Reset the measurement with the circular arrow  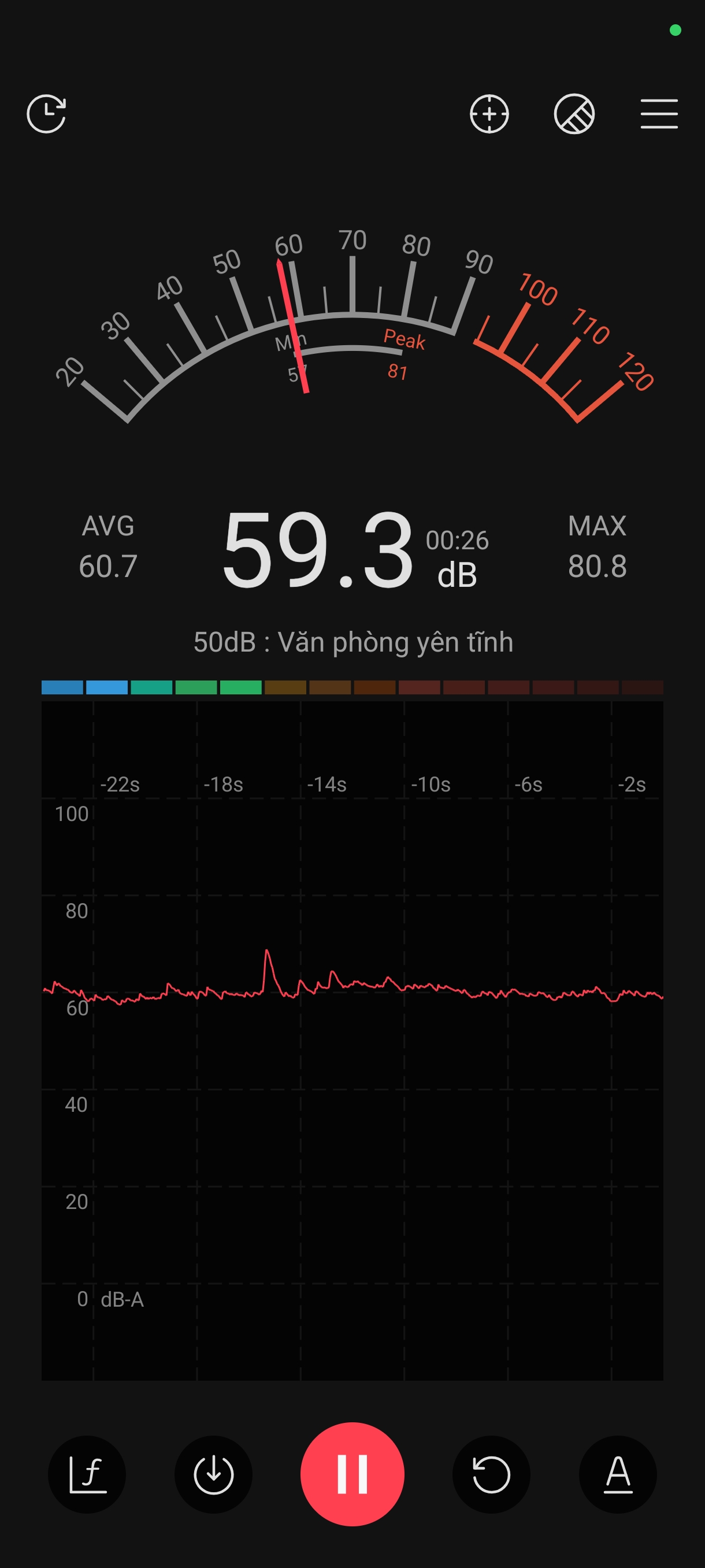491,1474
